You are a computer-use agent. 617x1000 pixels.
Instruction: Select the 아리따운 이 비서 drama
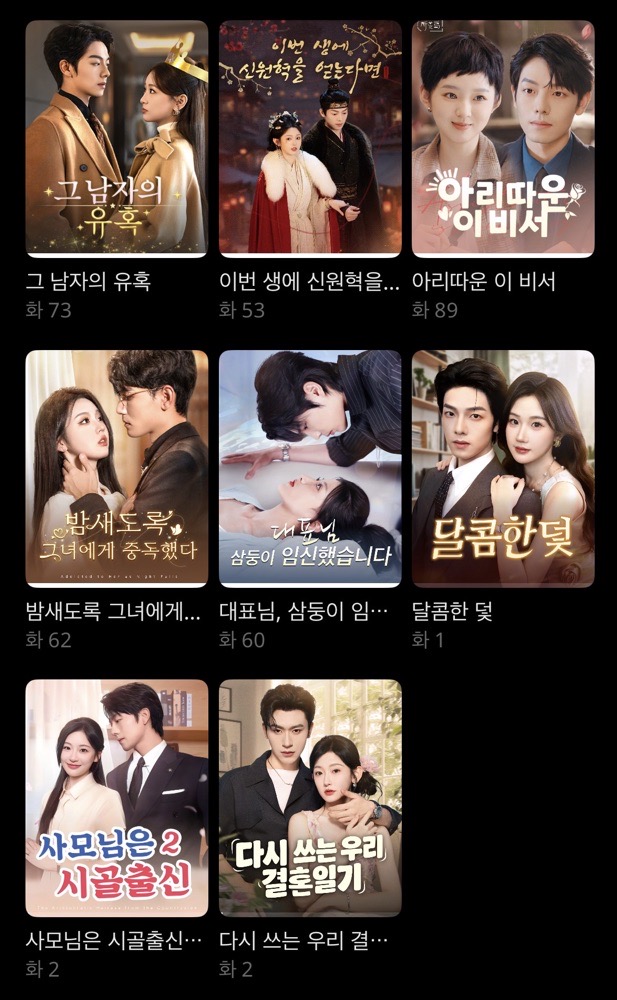[503, 140]
